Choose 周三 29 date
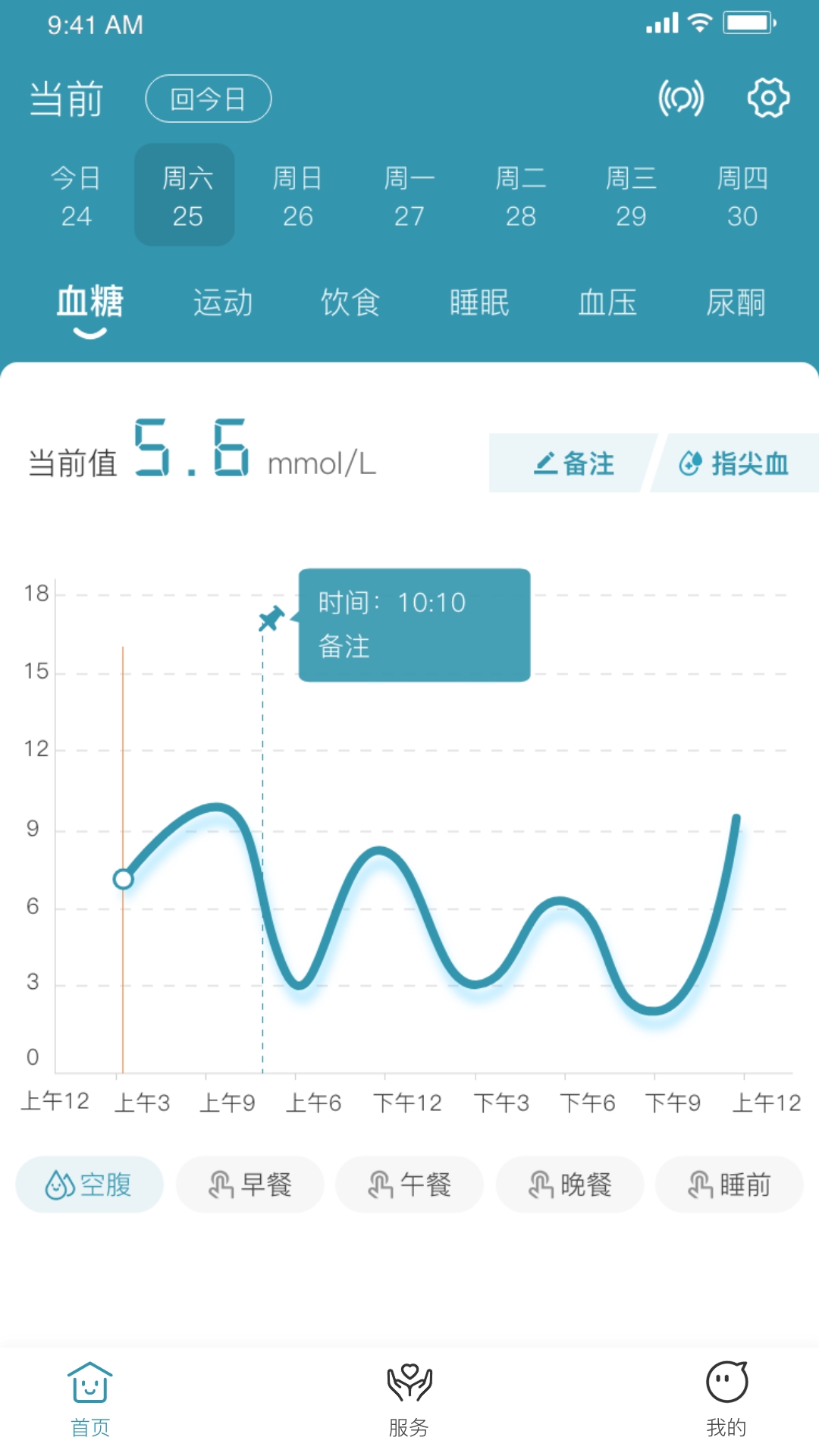This screenshot has width=819, height=1456. tap(630, 196)
